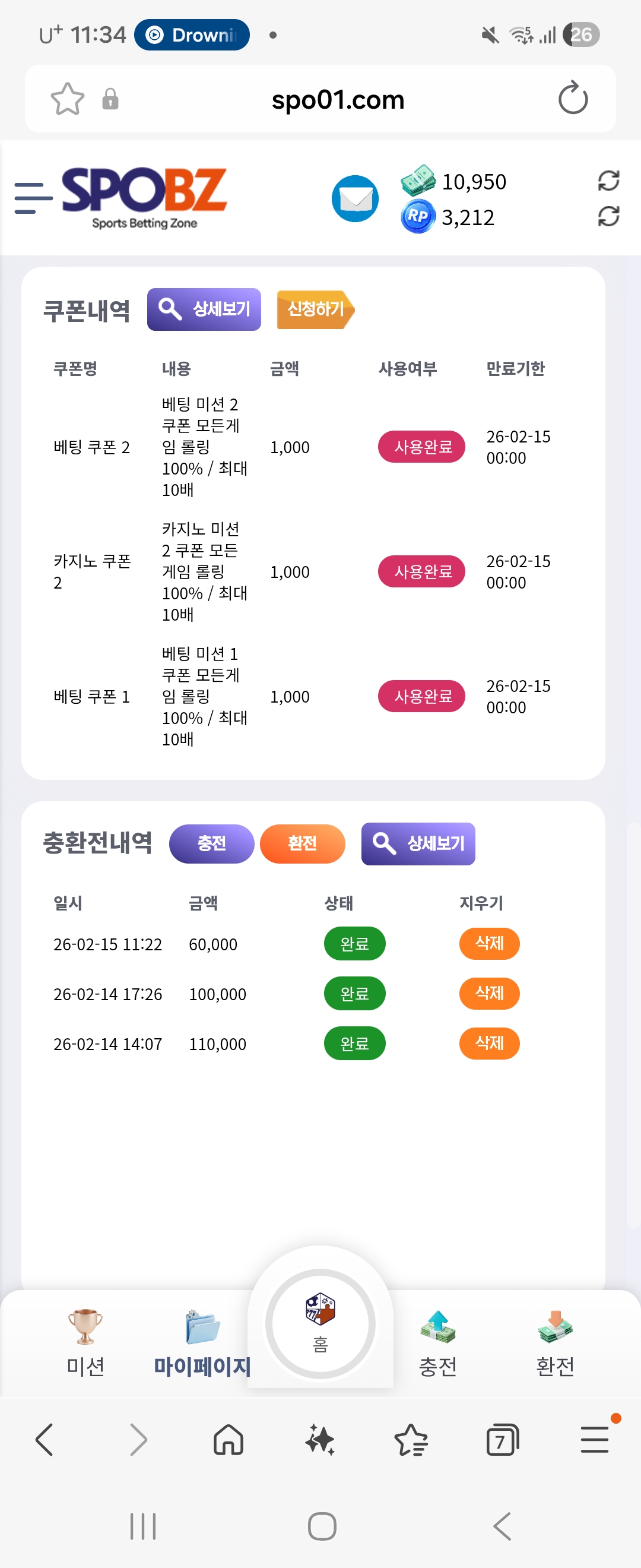View coupon history details (상세보기)
Screen dimensions: 641x1568
click(204, 309)
